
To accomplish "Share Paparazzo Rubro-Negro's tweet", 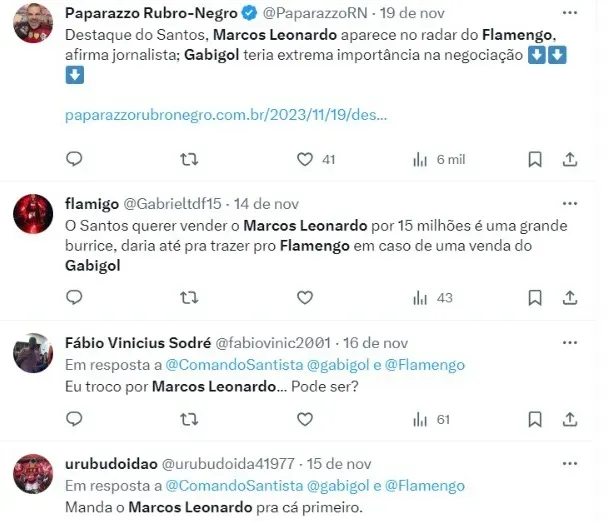I will pos(570,159).
